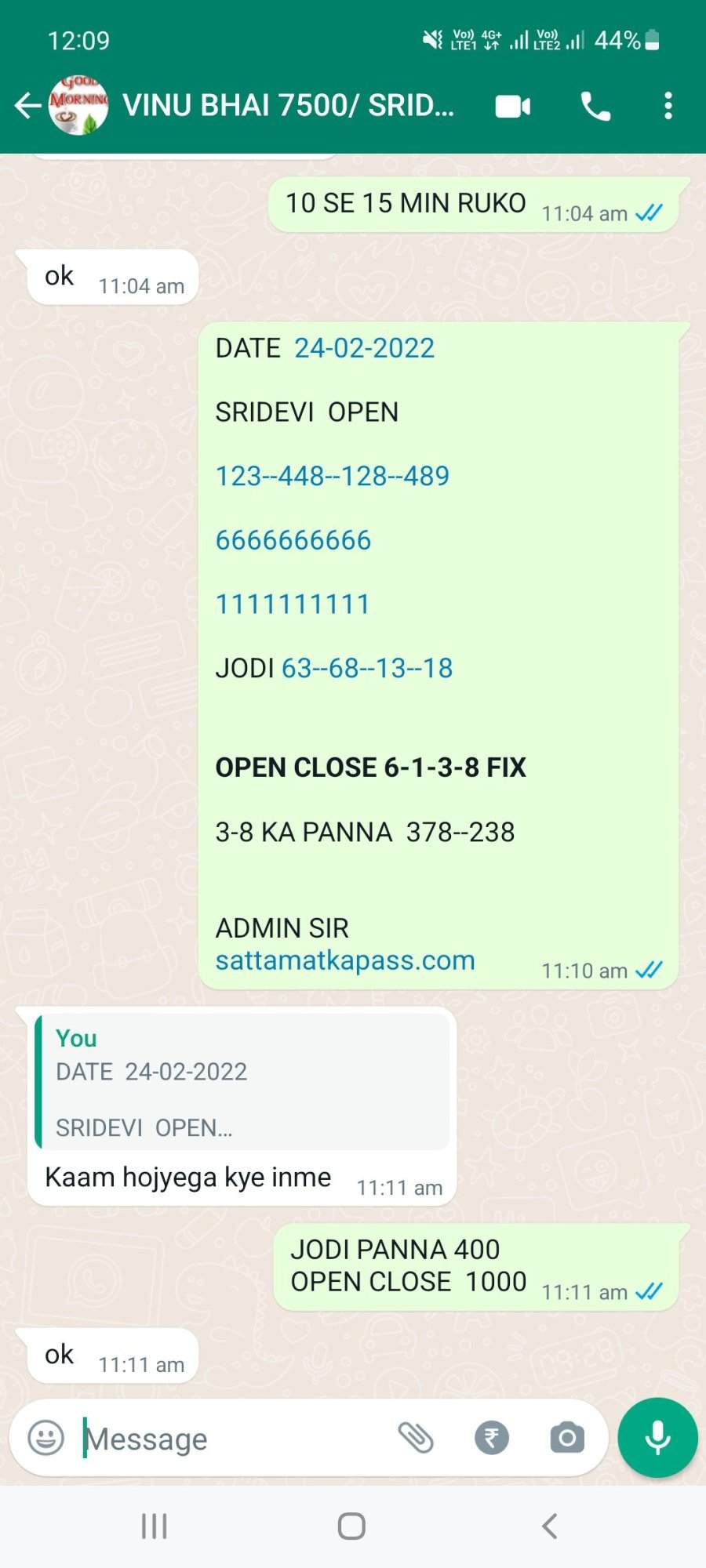Viewport: 706px width, 1568px height.
Task: Tap the 24-02-2022 date link
Action: pos(364,348)
